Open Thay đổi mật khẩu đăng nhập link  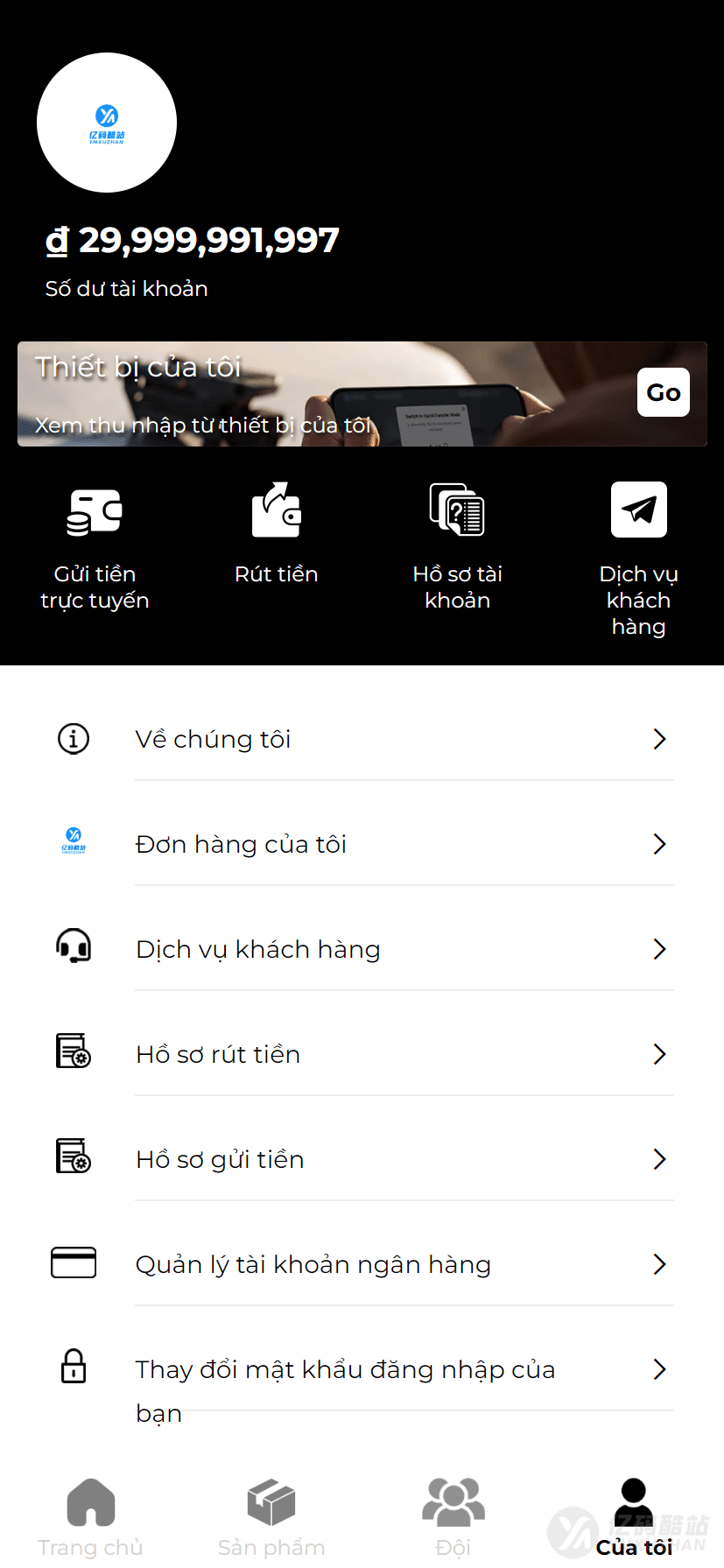point(344,1369)
